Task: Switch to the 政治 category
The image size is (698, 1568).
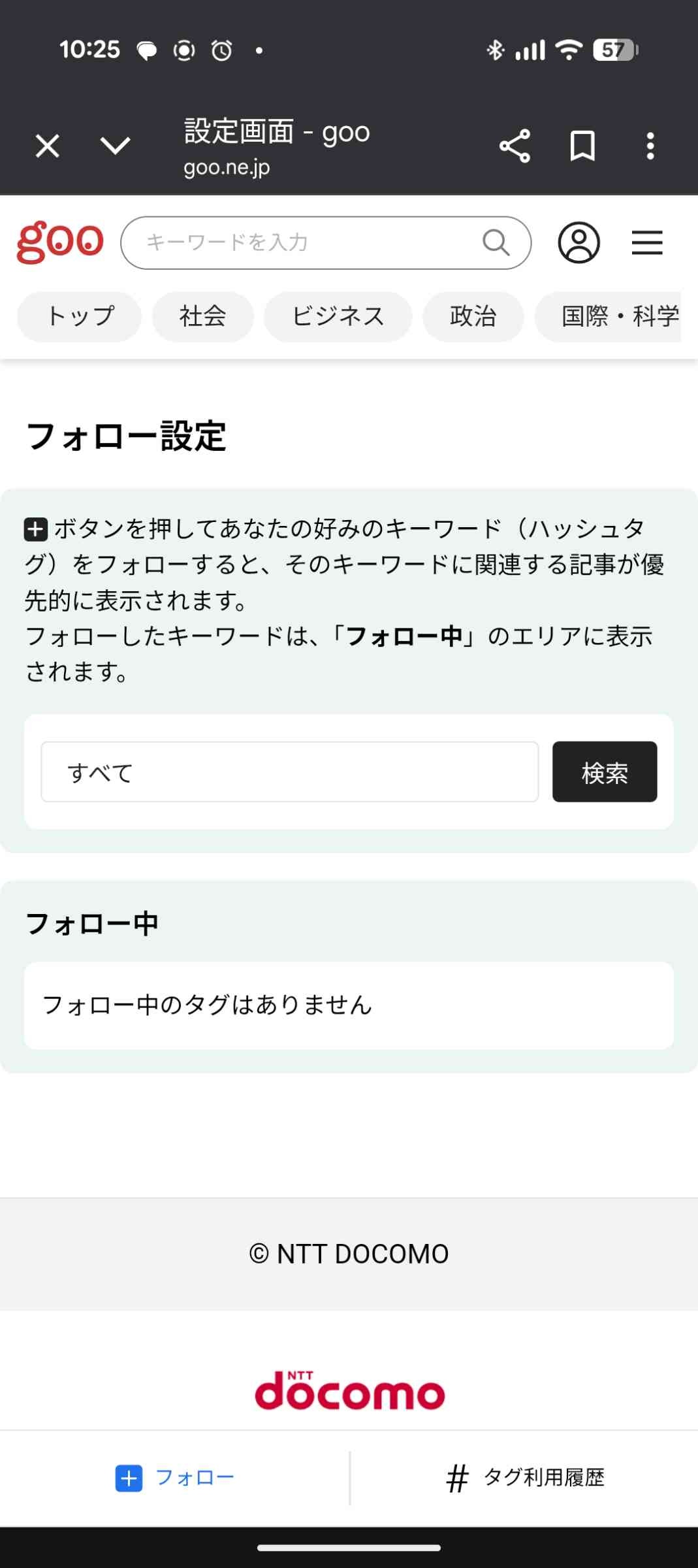Action: (x=473, y=317)
